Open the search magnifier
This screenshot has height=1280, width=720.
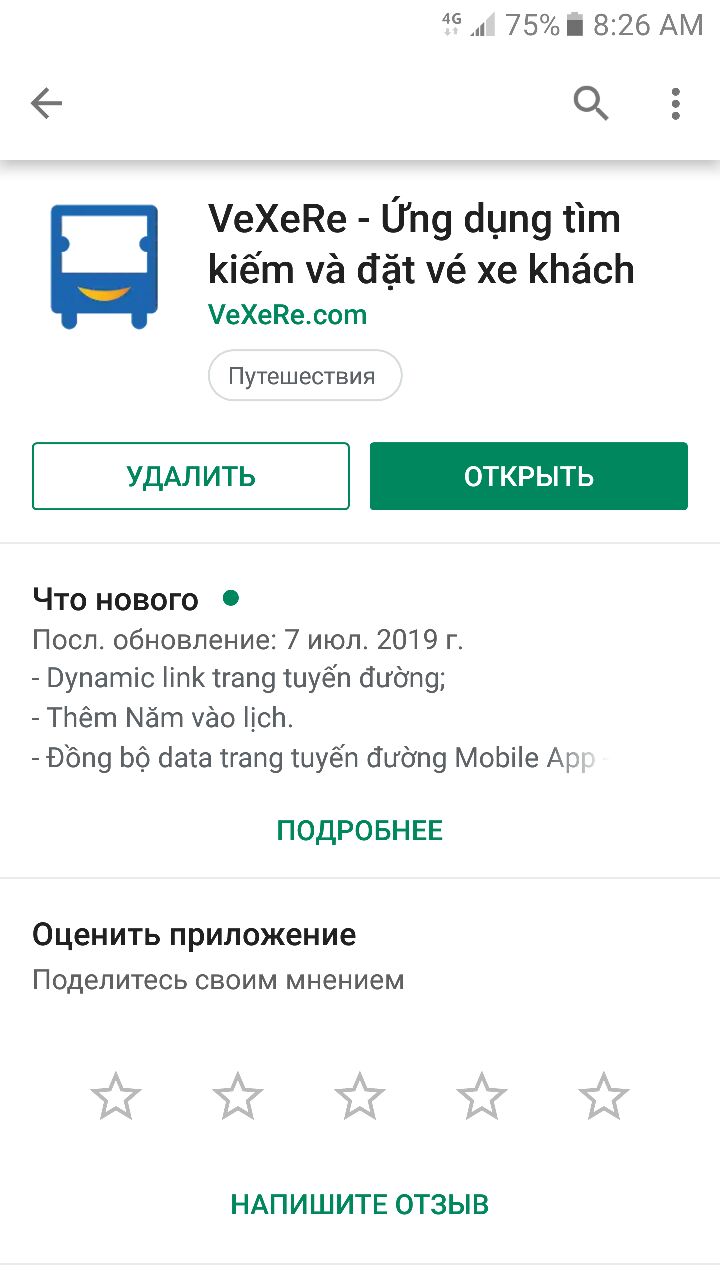(591, 103)
